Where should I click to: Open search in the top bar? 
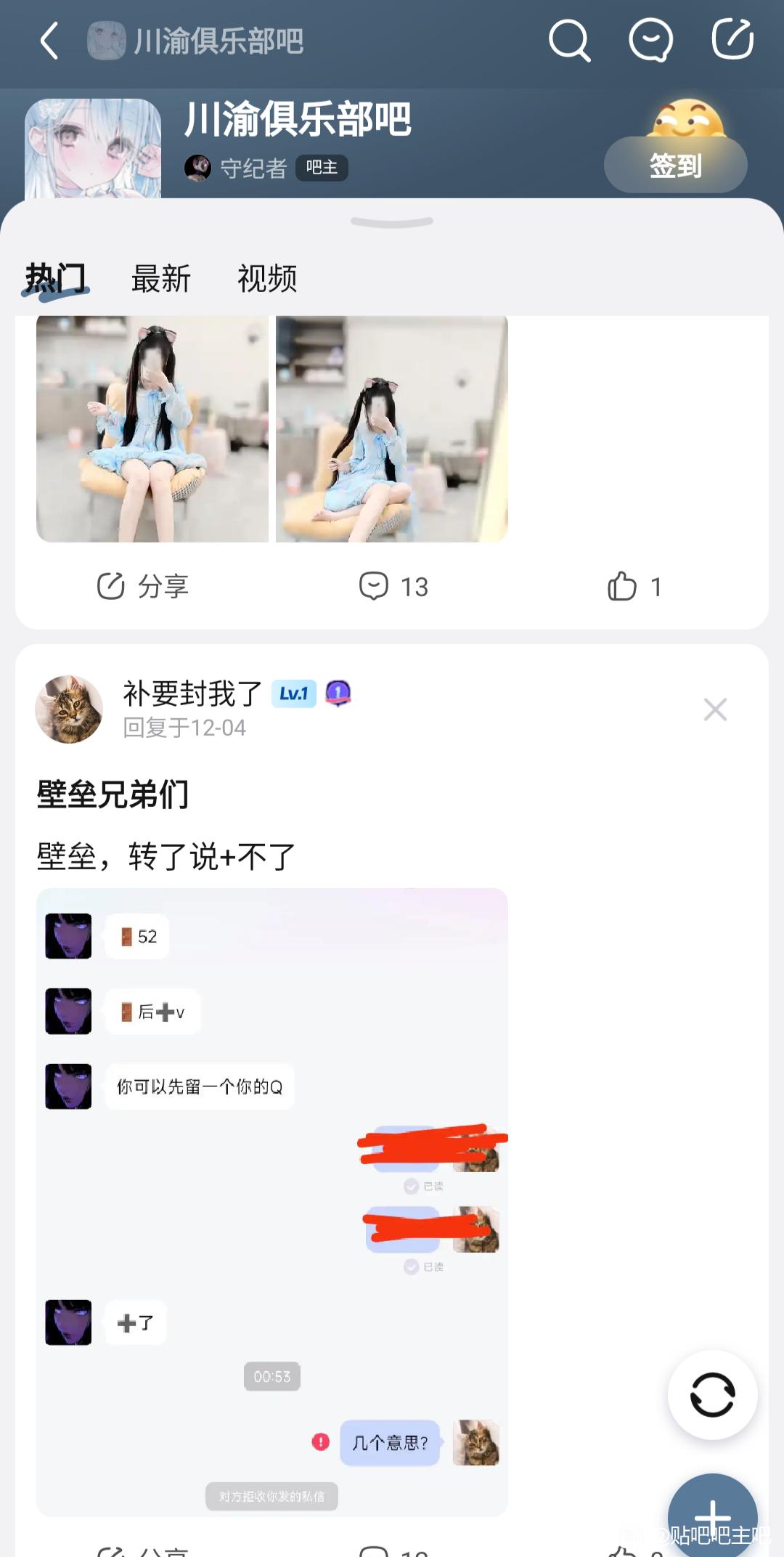tap(569, 41)
